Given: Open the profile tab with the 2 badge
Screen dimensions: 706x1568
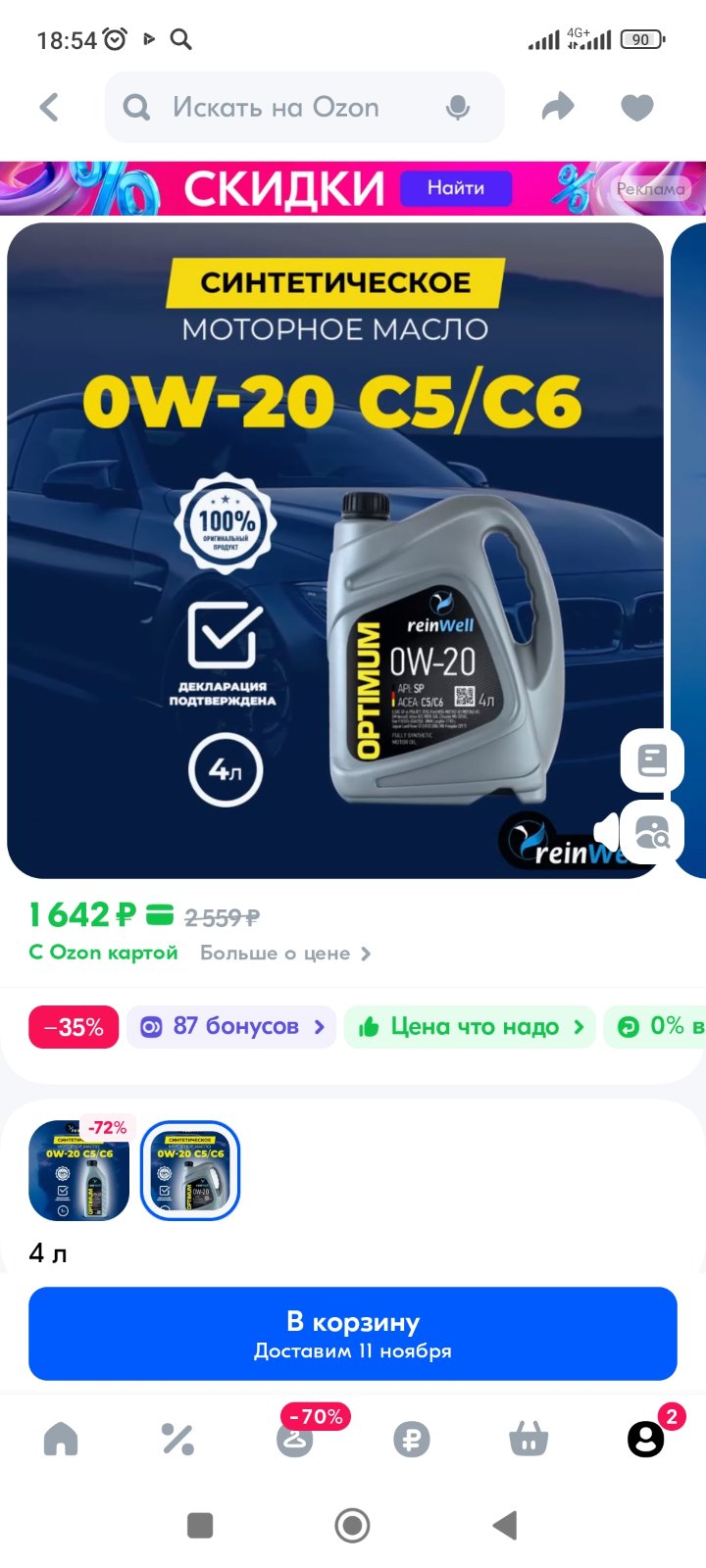Looking at the screenshot, I should pos(646,1438).
